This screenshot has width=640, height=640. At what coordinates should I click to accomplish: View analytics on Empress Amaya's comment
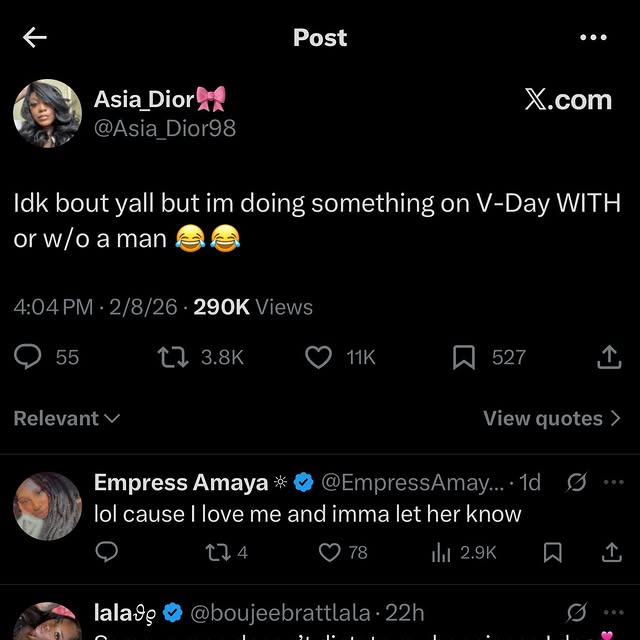(441, 551)
